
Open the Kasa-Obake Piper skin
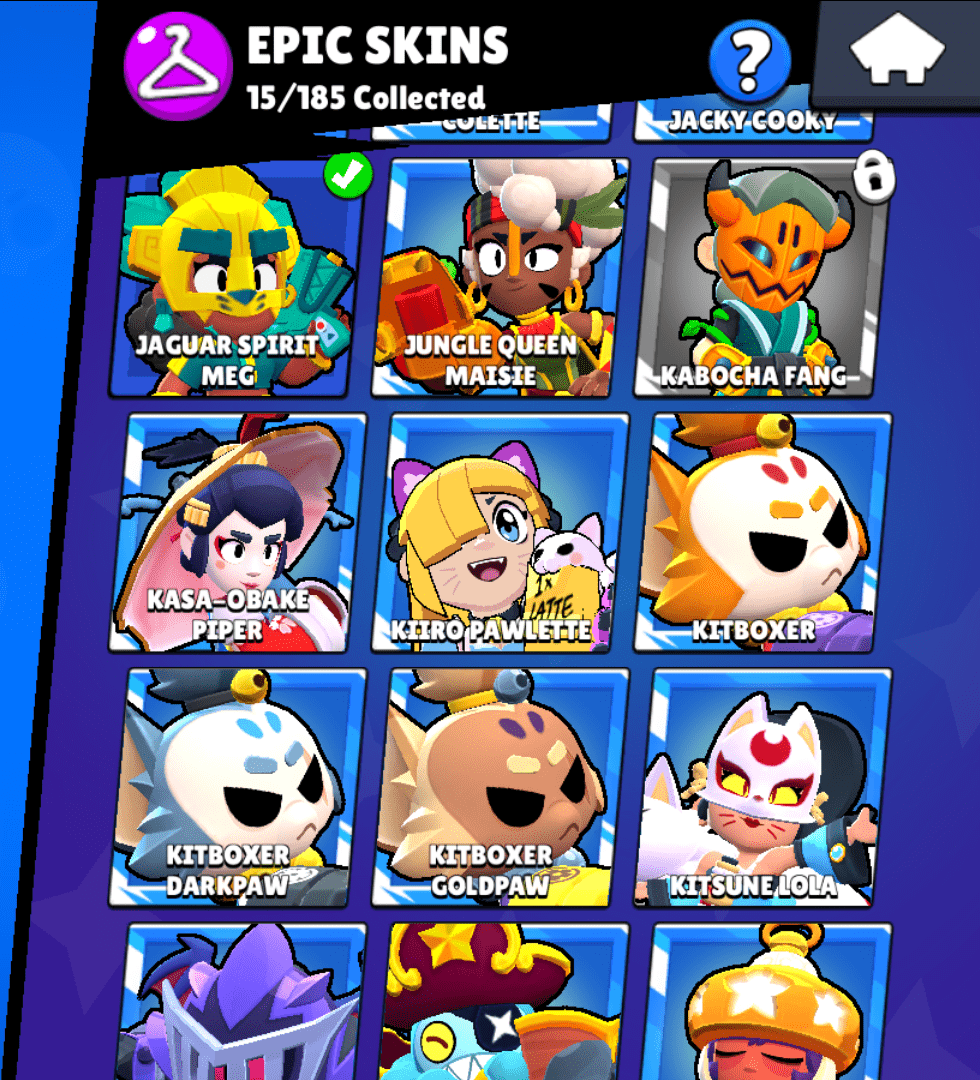pyautogui.click(x=236, y=533)
